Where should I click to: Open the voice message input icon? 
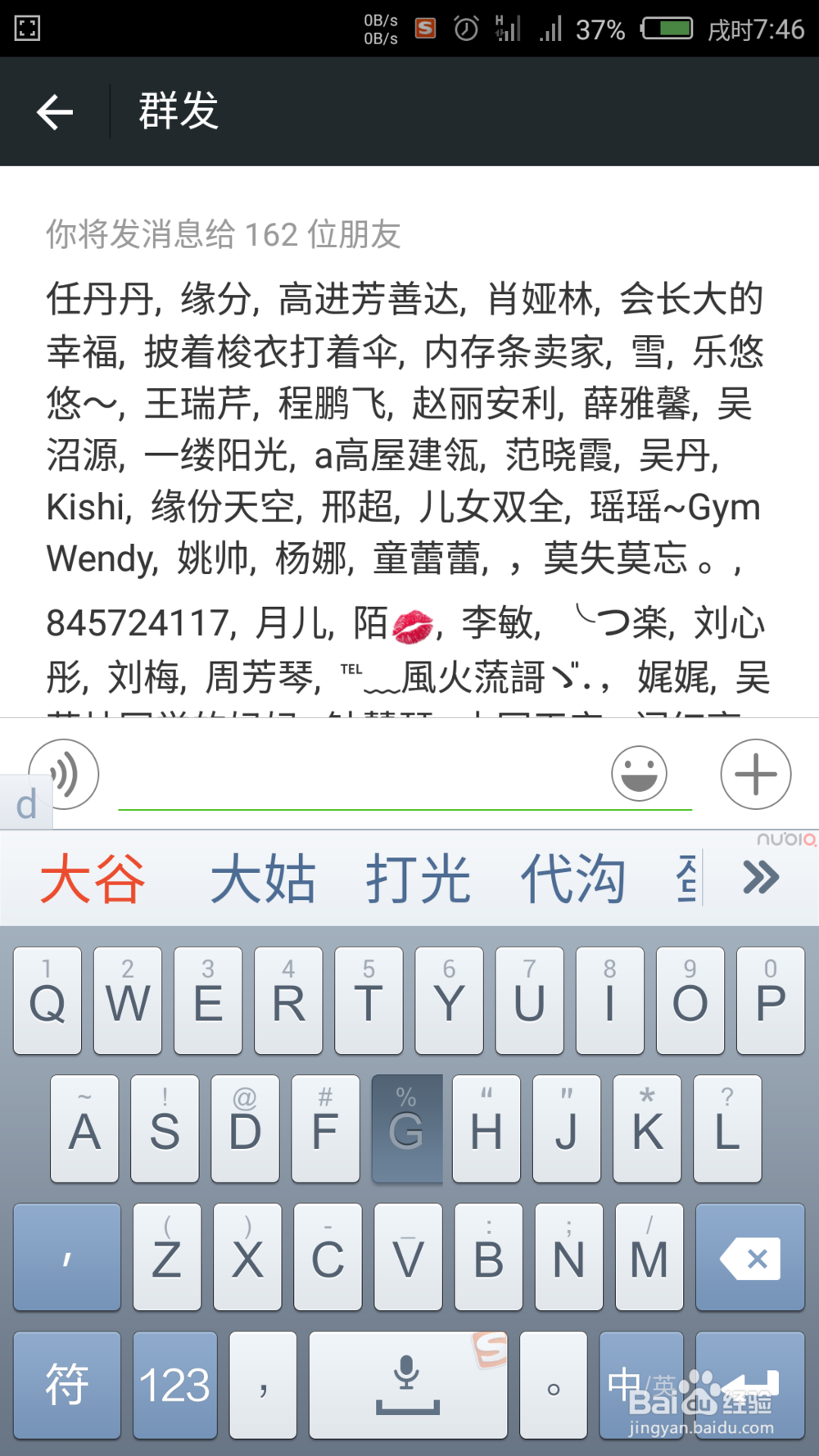pyautogui.click(x=64, y=774)
